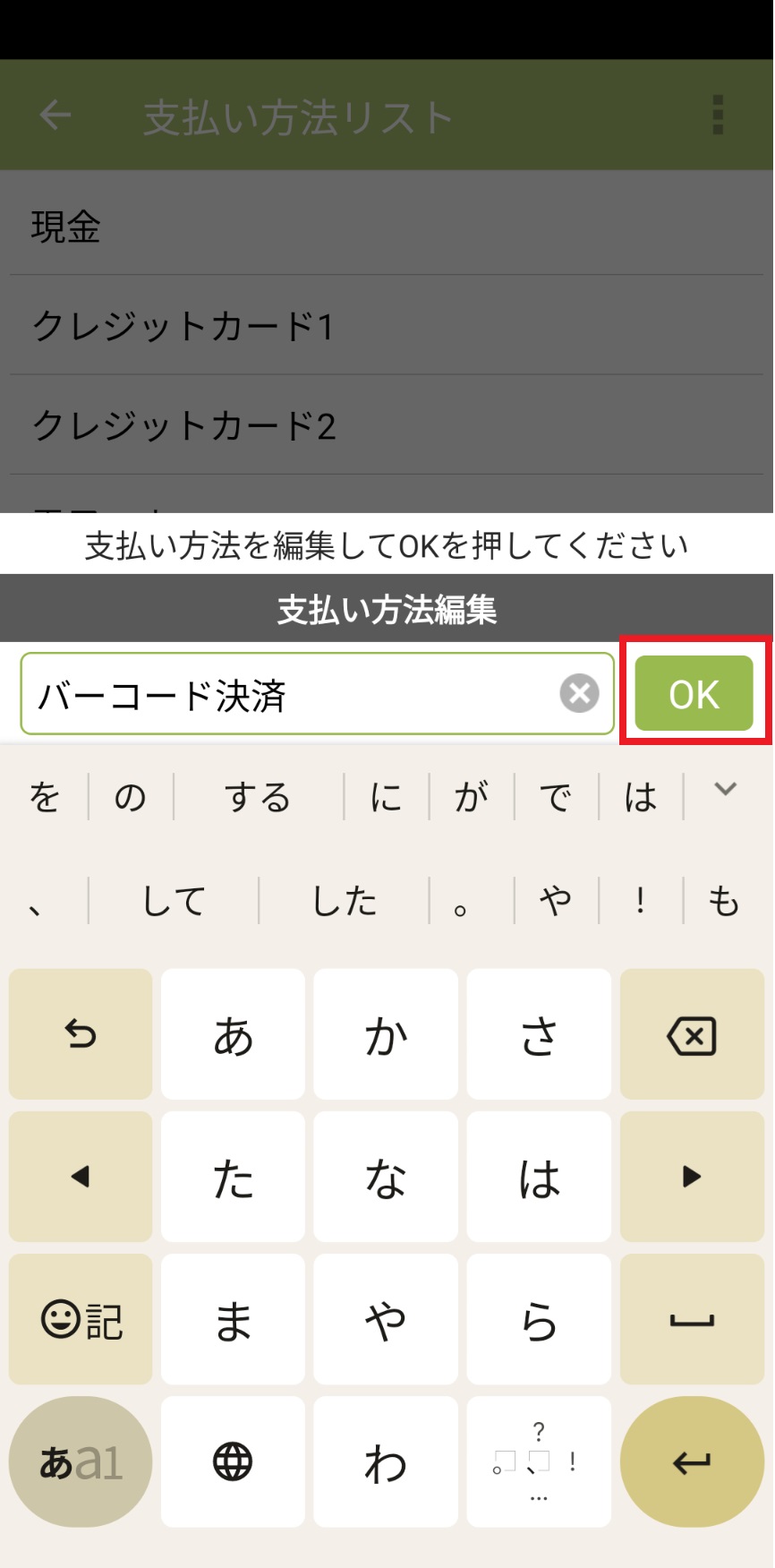The width and height of the screenshot is (775, 1568).
Task: Hit the keyboard return key
Action: pyautogui.click(x=691, y=1462)
